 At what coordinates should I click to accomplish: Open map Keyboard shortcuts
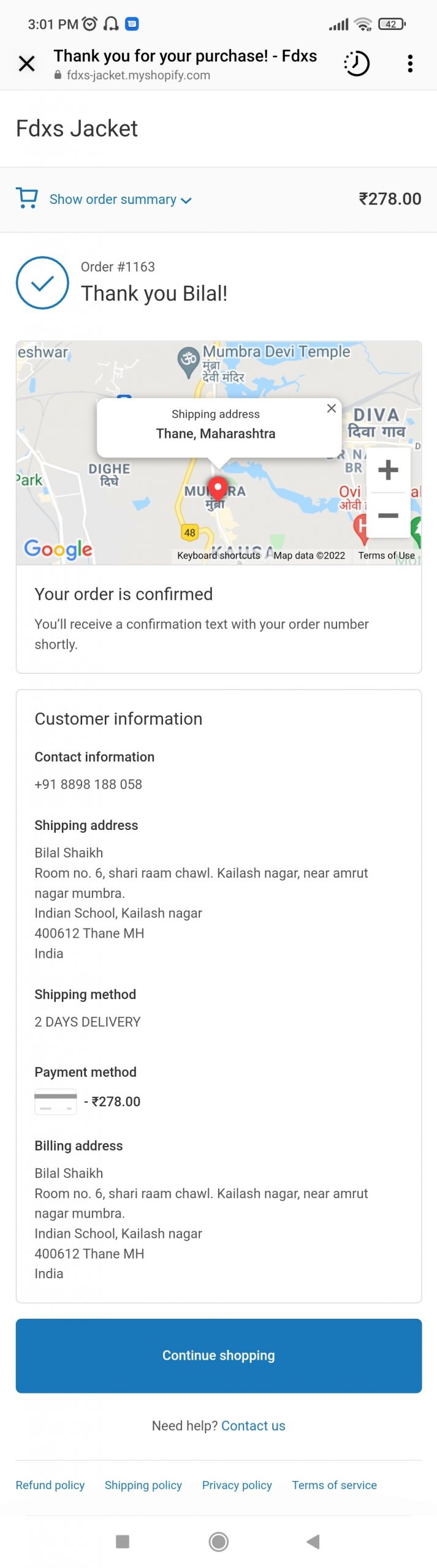(218, 556)
